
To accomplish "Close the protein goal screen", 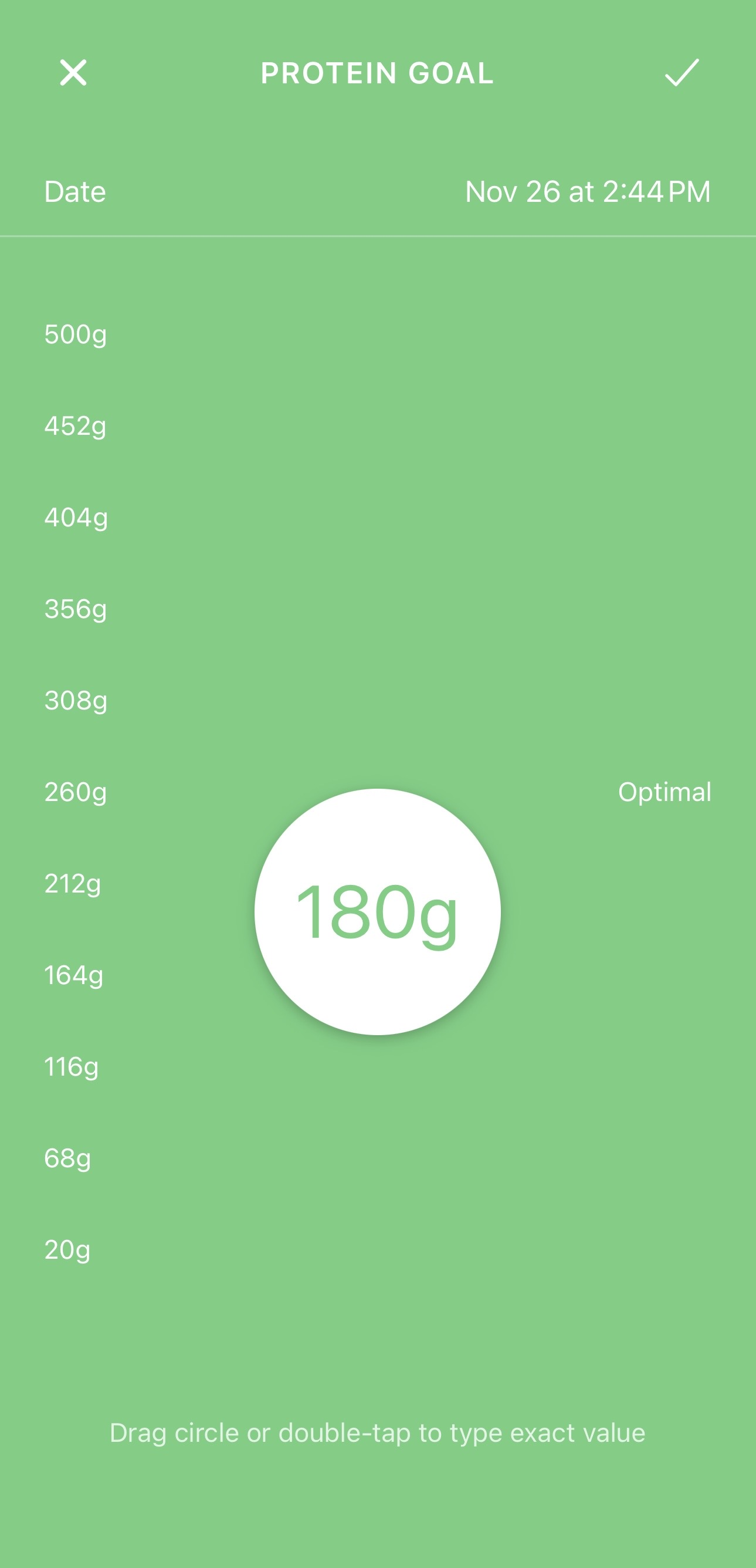I will [73, 73].
